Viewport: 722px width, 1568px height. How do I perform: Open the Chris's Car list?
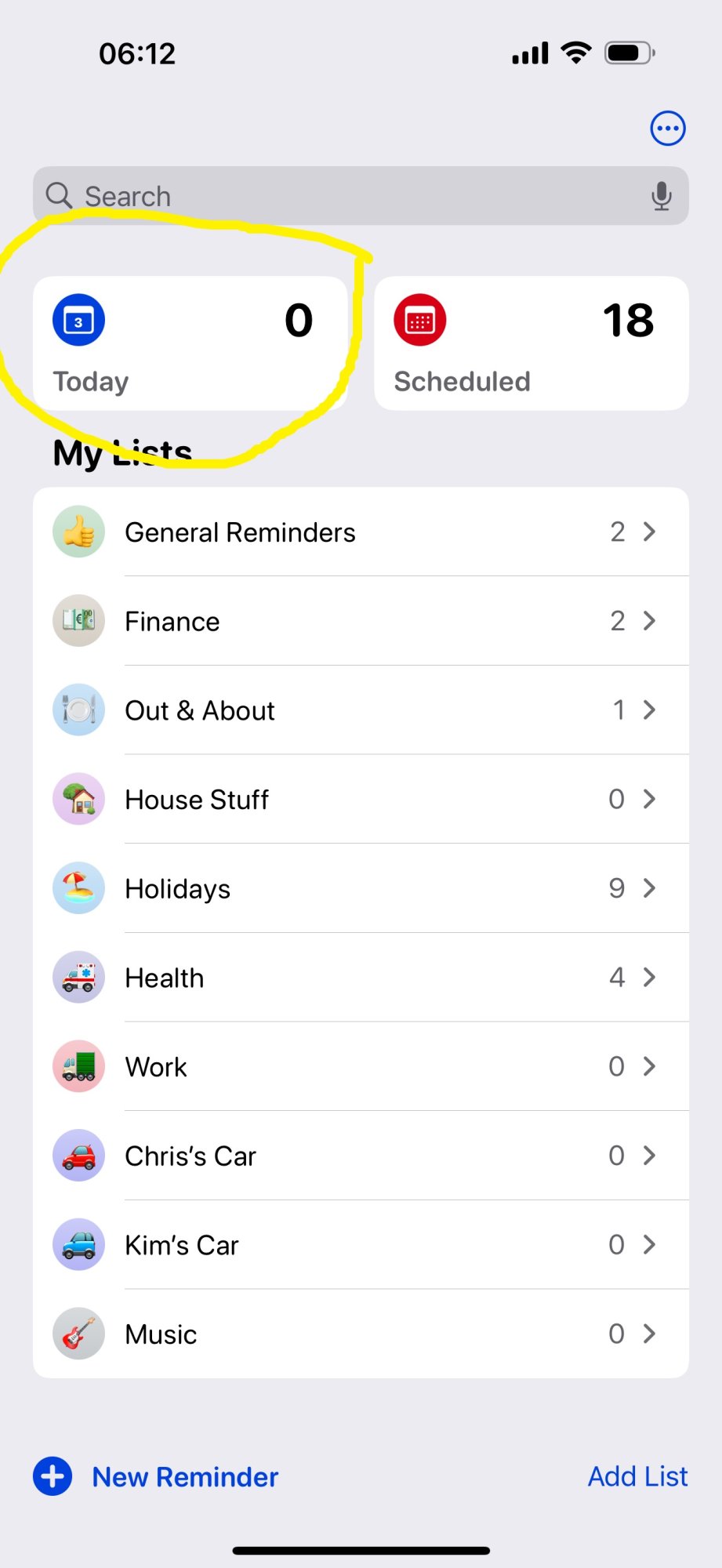pos(361,1156)
